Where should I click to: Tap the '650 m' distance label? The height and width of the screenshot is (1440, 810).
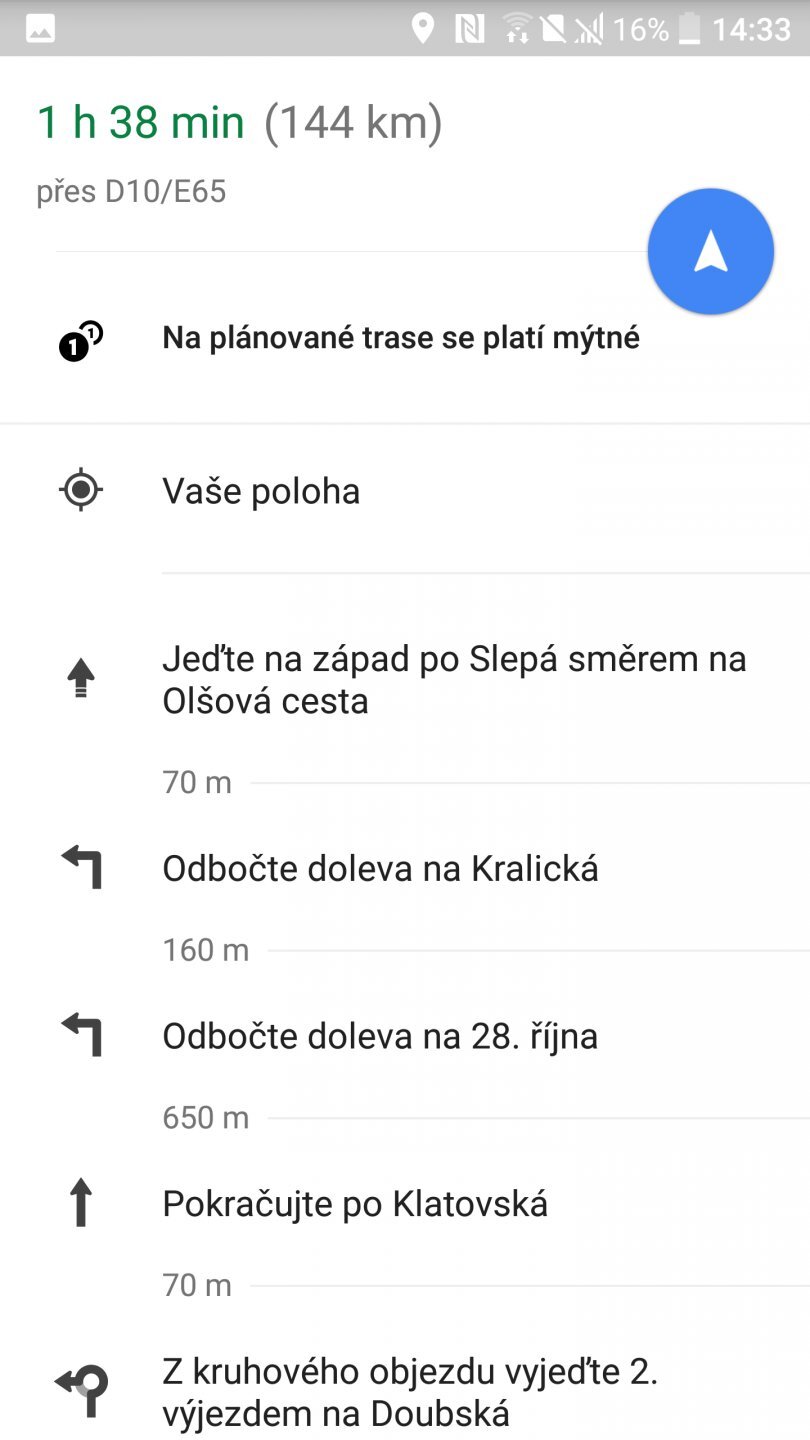[205, 1117]
